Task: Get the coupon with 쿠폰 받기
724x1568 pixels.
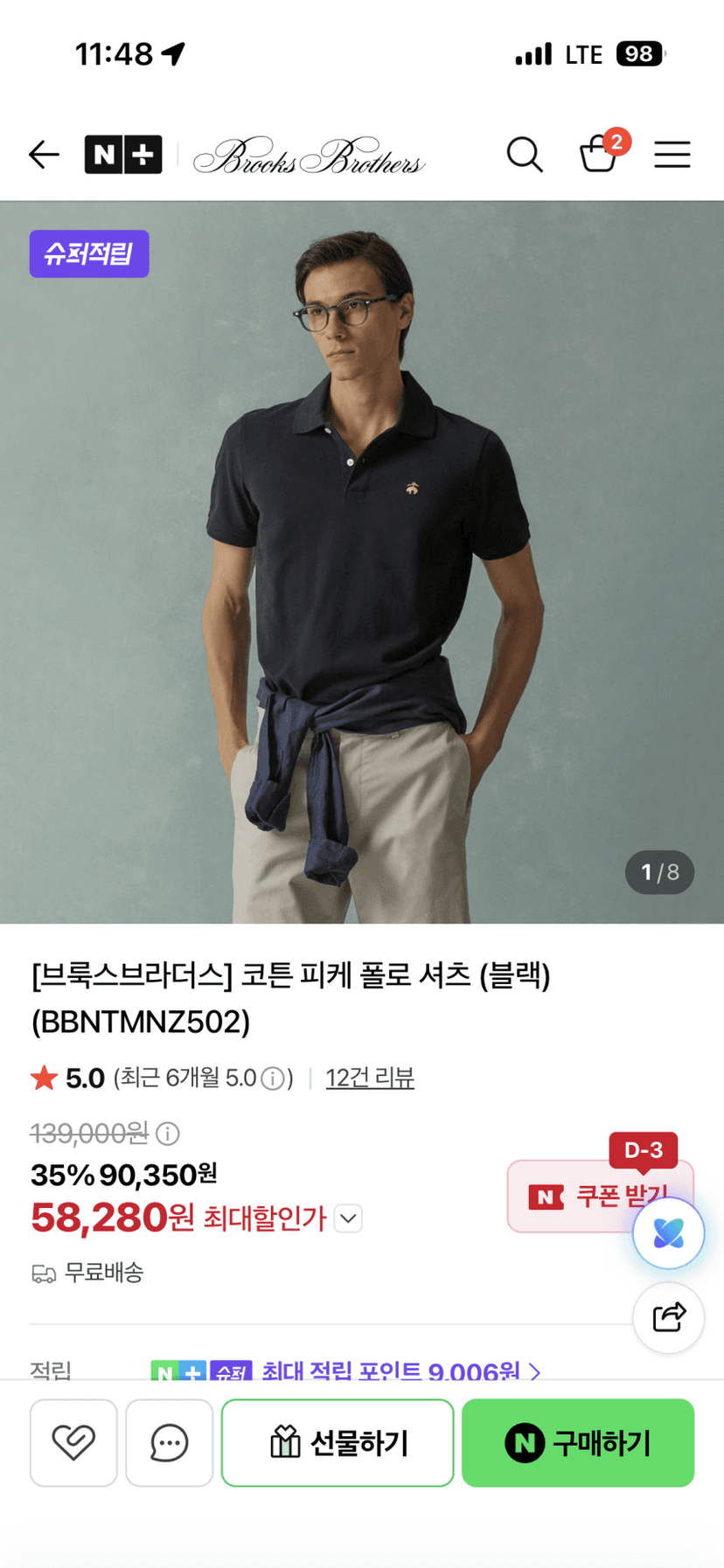Action: 600,1196
